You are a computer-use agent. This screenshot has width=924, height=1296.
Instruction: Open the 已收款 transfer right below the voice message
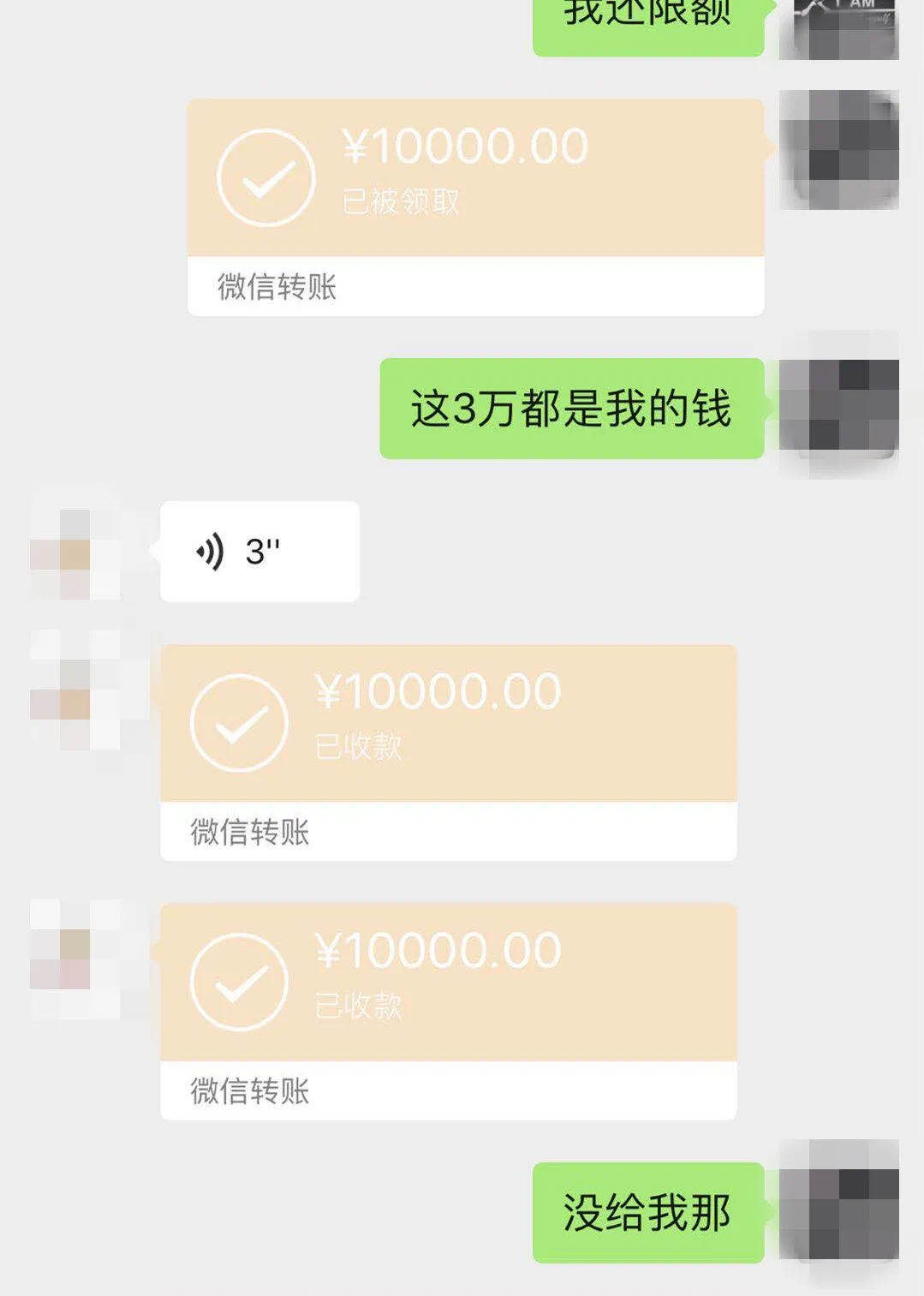click(448, 751)
